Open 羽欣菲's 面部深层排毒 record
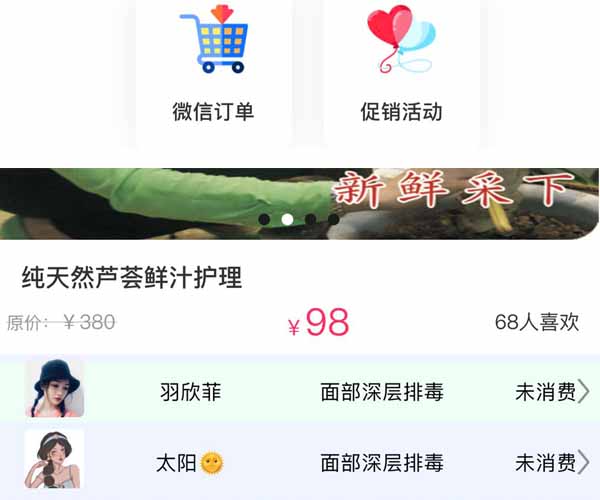The width and height of the screenshot is (600, 500). pyautogui.click(x=300, y=392)
